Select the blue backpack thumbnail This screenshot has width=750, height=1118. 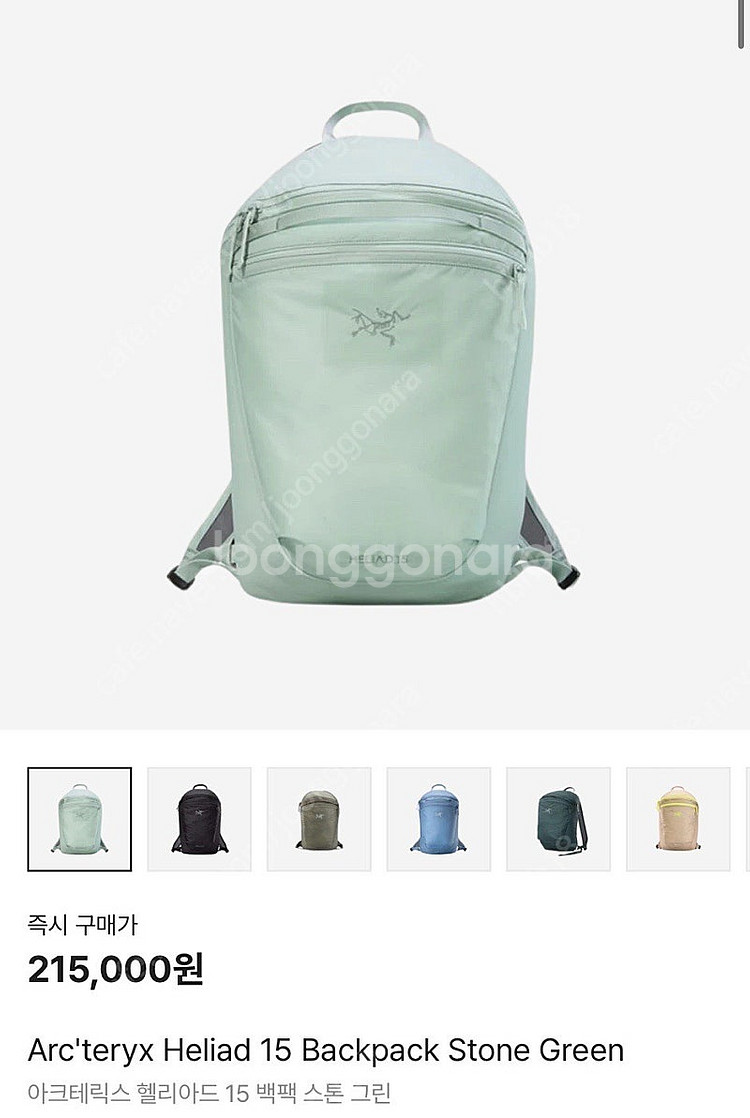439,819
